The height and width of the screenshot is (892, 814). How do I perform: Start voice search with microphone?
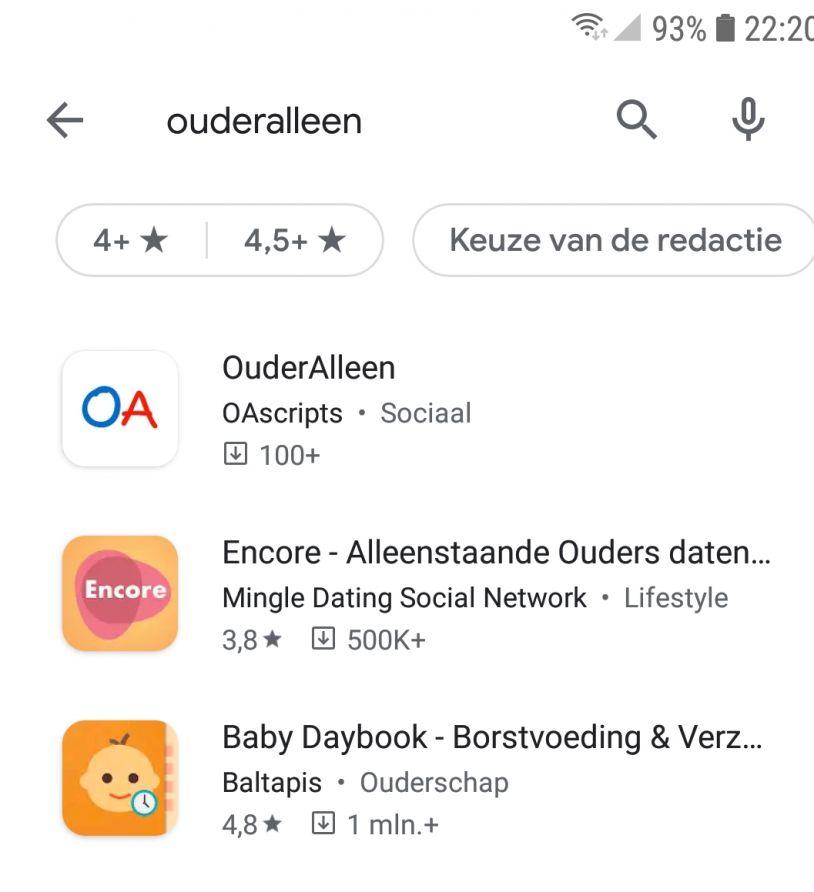pos(748,121)
